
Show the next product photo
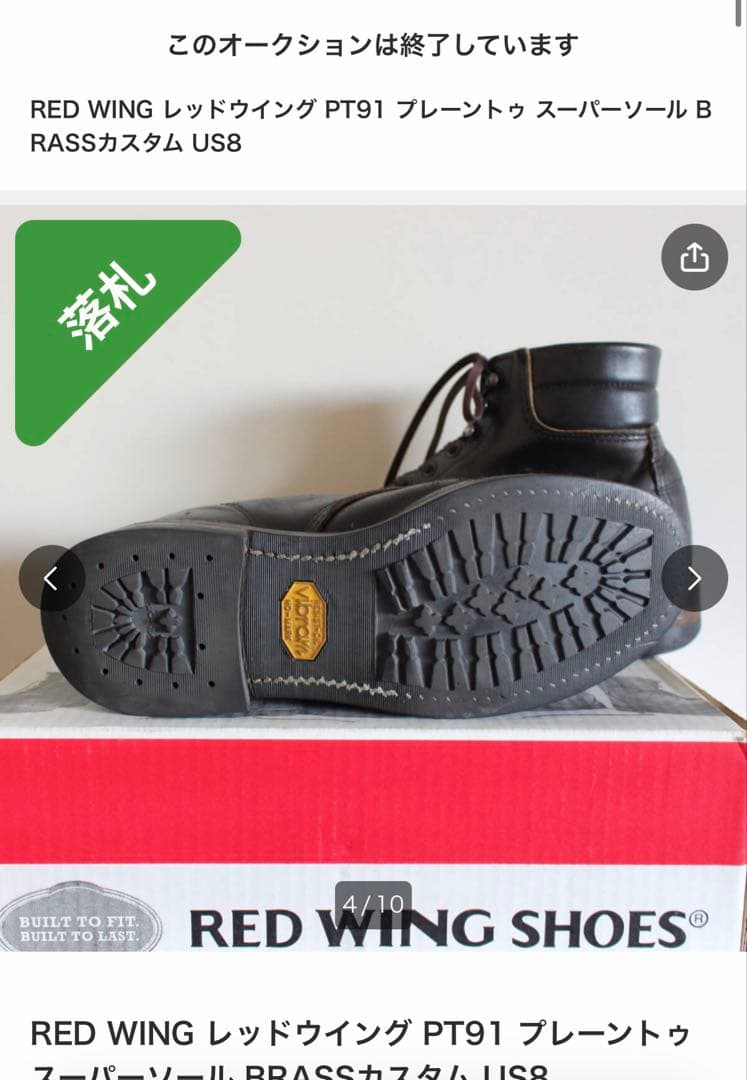(694, 578)
